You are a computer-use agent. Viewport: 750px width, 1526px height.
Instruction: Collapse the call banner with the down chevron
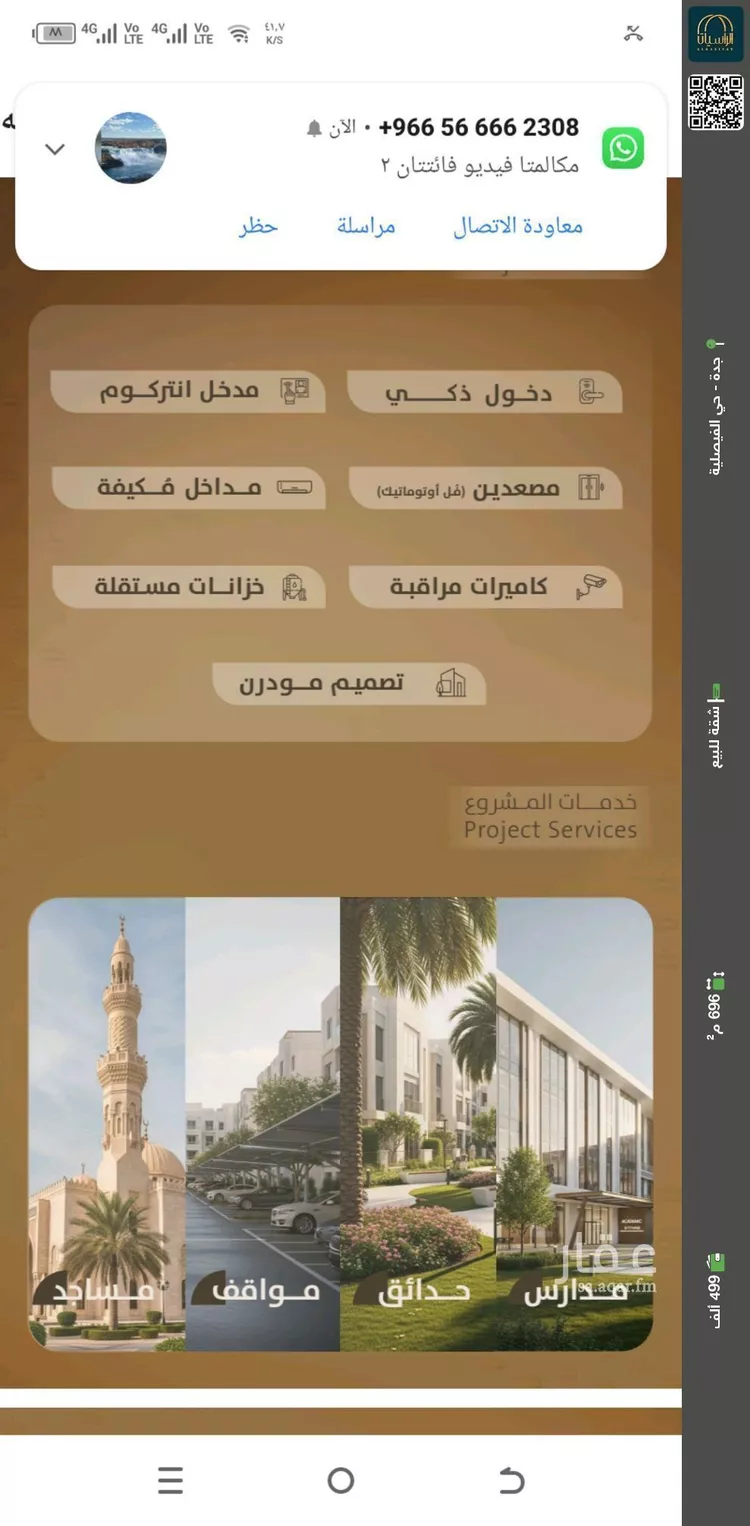click(55, 148)
